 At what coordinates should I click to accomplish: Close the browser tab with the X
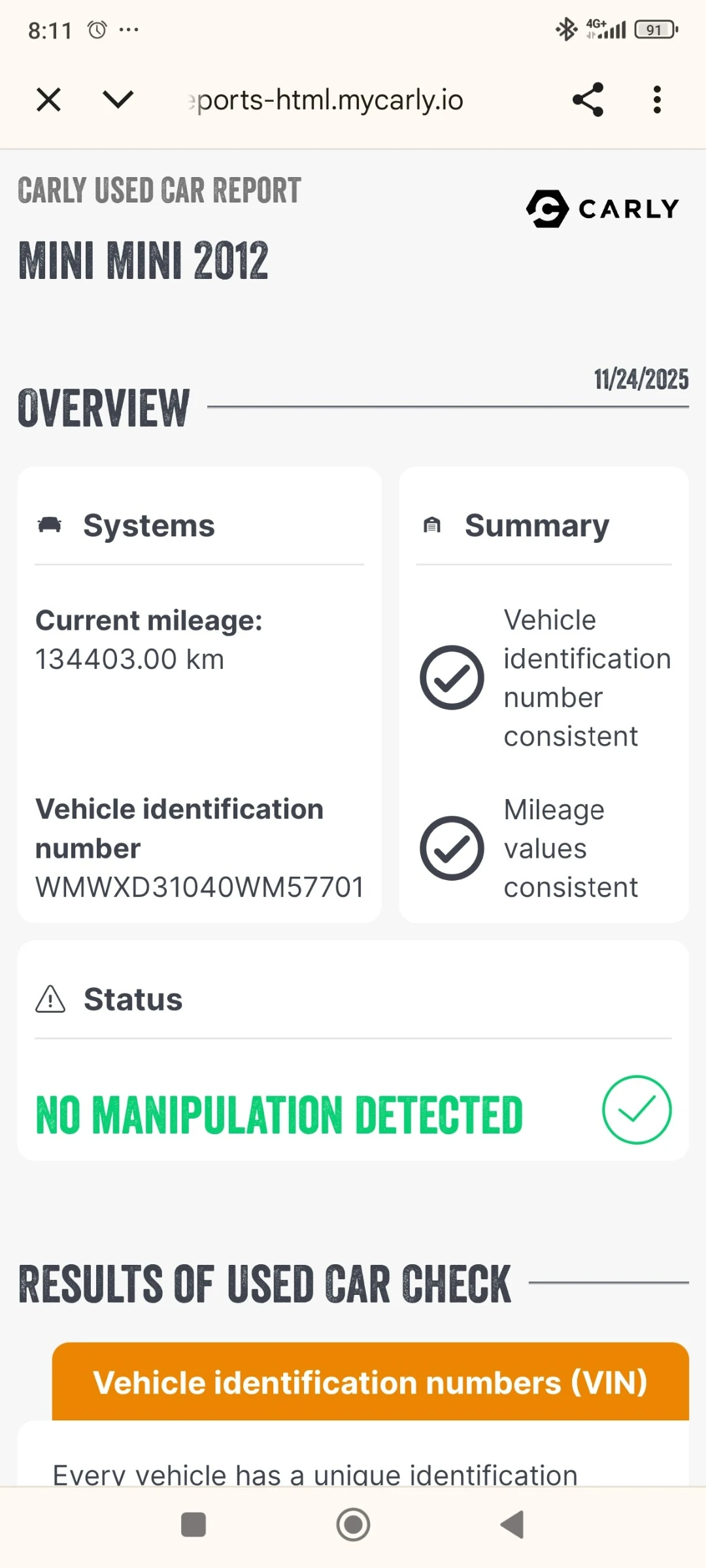coord(48,100)
